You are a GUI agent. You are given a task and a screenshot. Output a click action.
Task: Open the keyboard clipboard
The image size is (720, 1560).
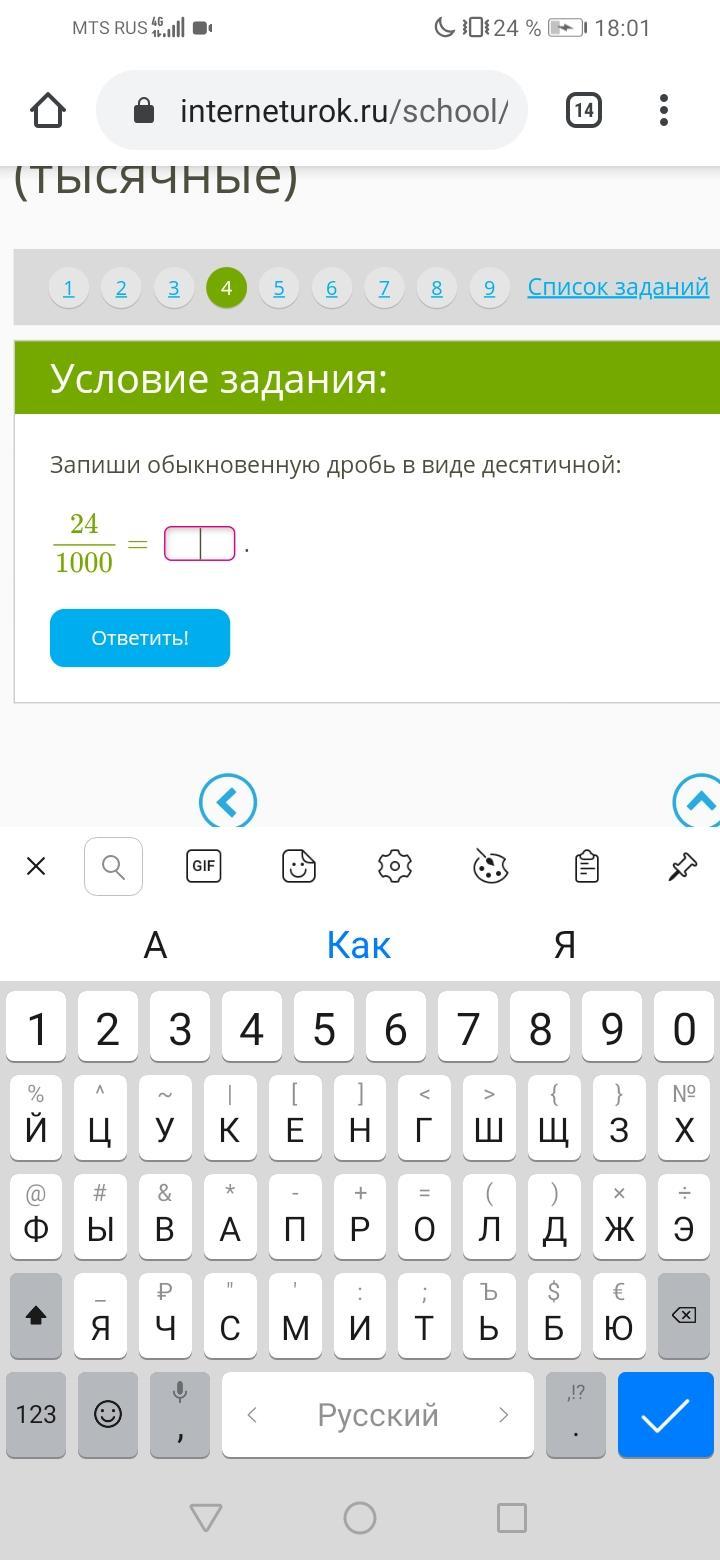[x=587, y=866]
